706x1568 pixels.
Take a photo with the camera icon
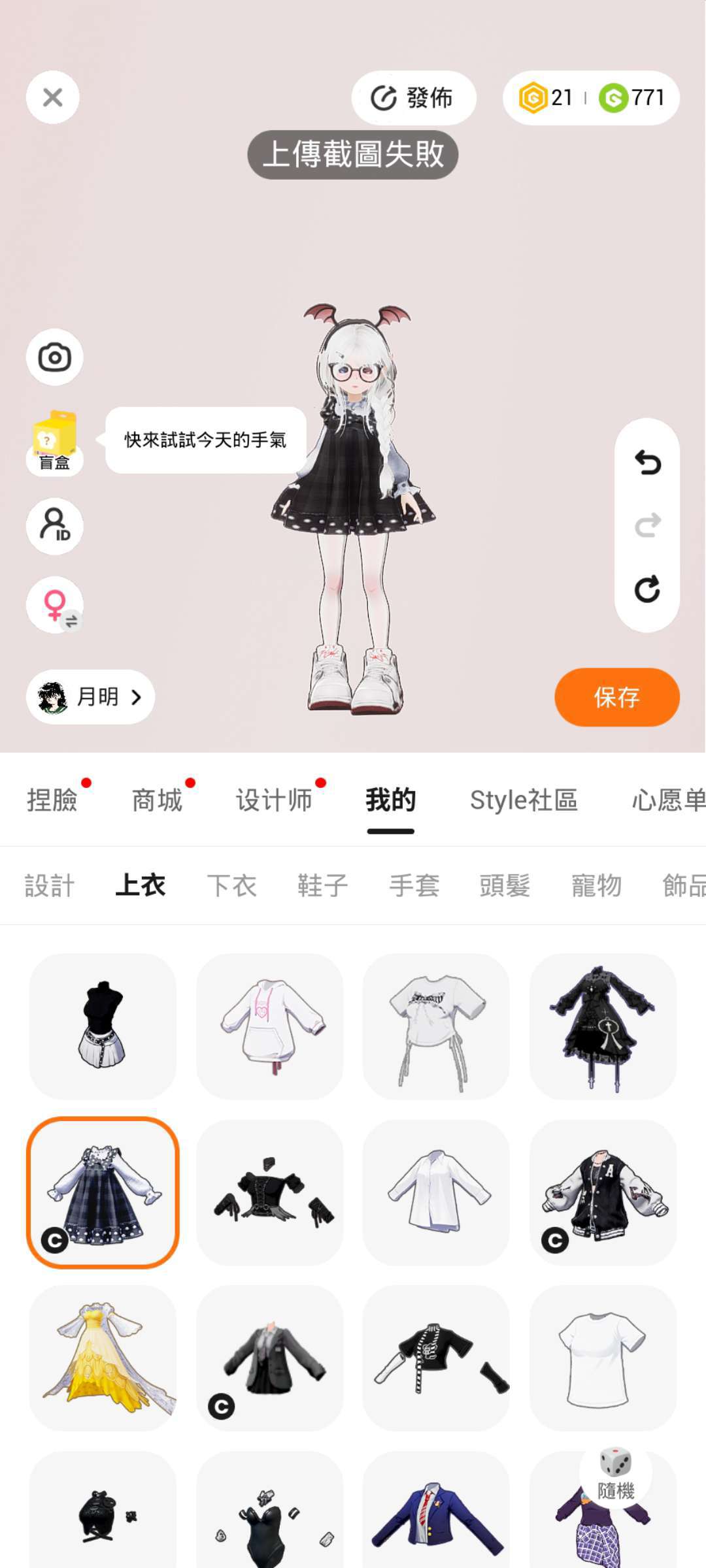(x=54, y=357)
